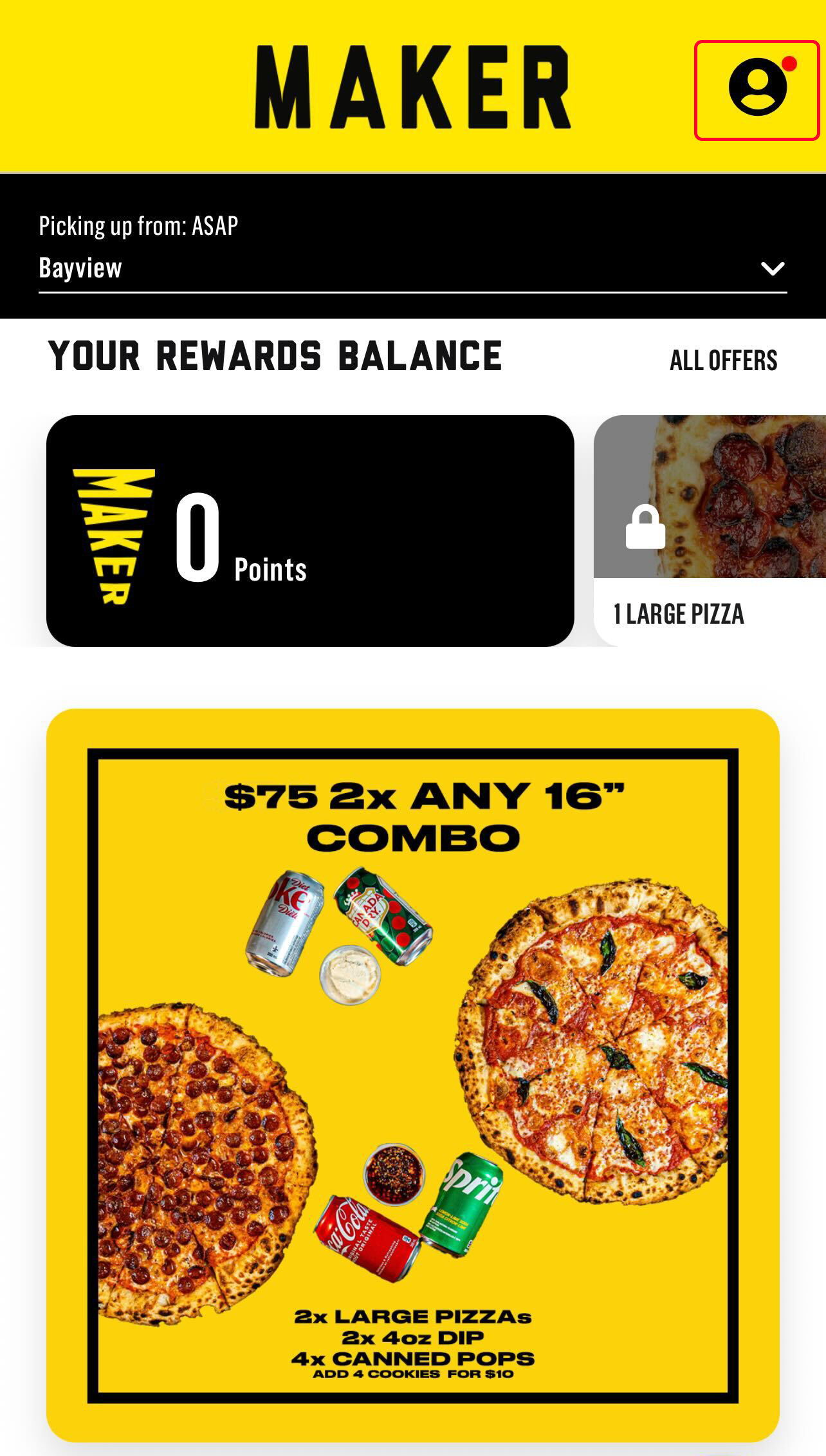Expand the Bayview pickup location dropdown
The image size is (826, 1456).
[x=772, y=268]
